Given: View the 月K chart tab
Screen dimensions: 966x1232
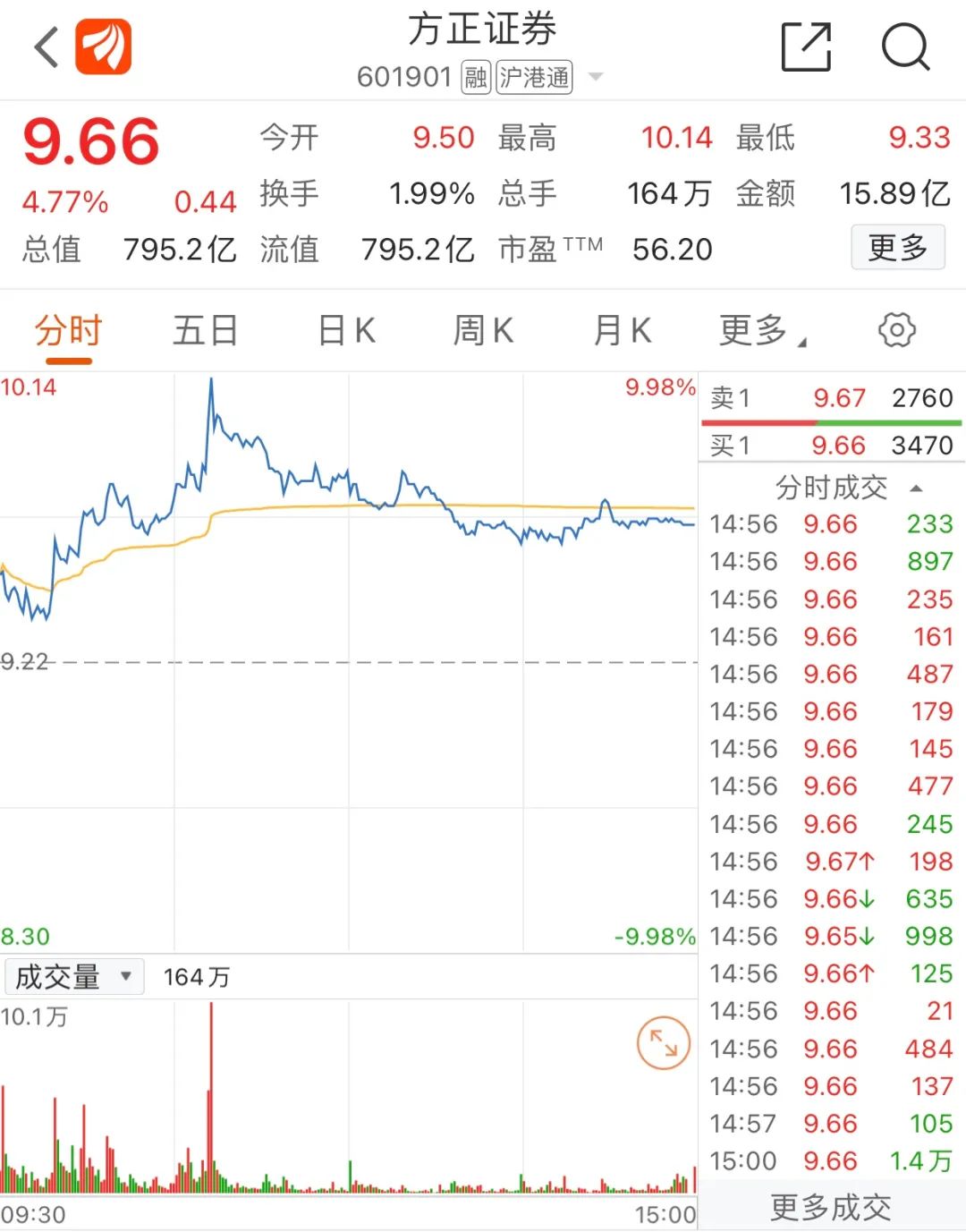Looking at the screenshot, I should click(623, 331).
